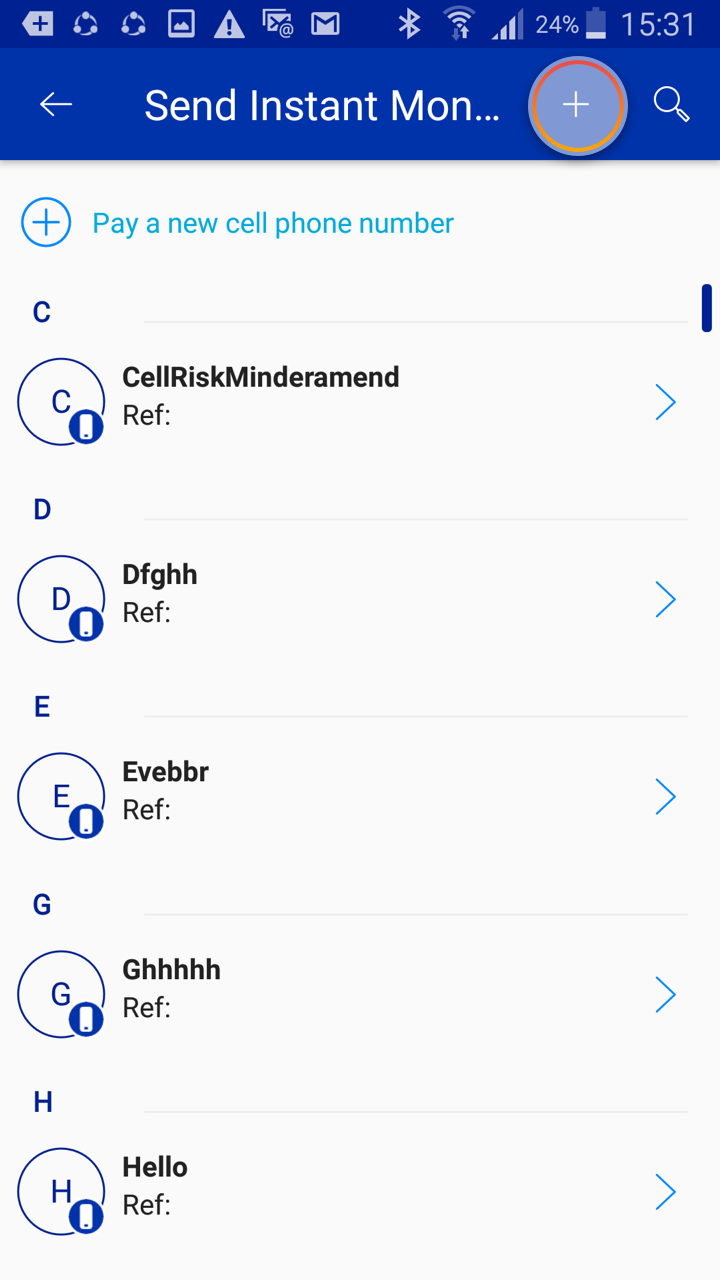Tap the circled plus beside pay new number
Image resolution: width=720 pixels, height=1280 pixels.
(45, 223)
